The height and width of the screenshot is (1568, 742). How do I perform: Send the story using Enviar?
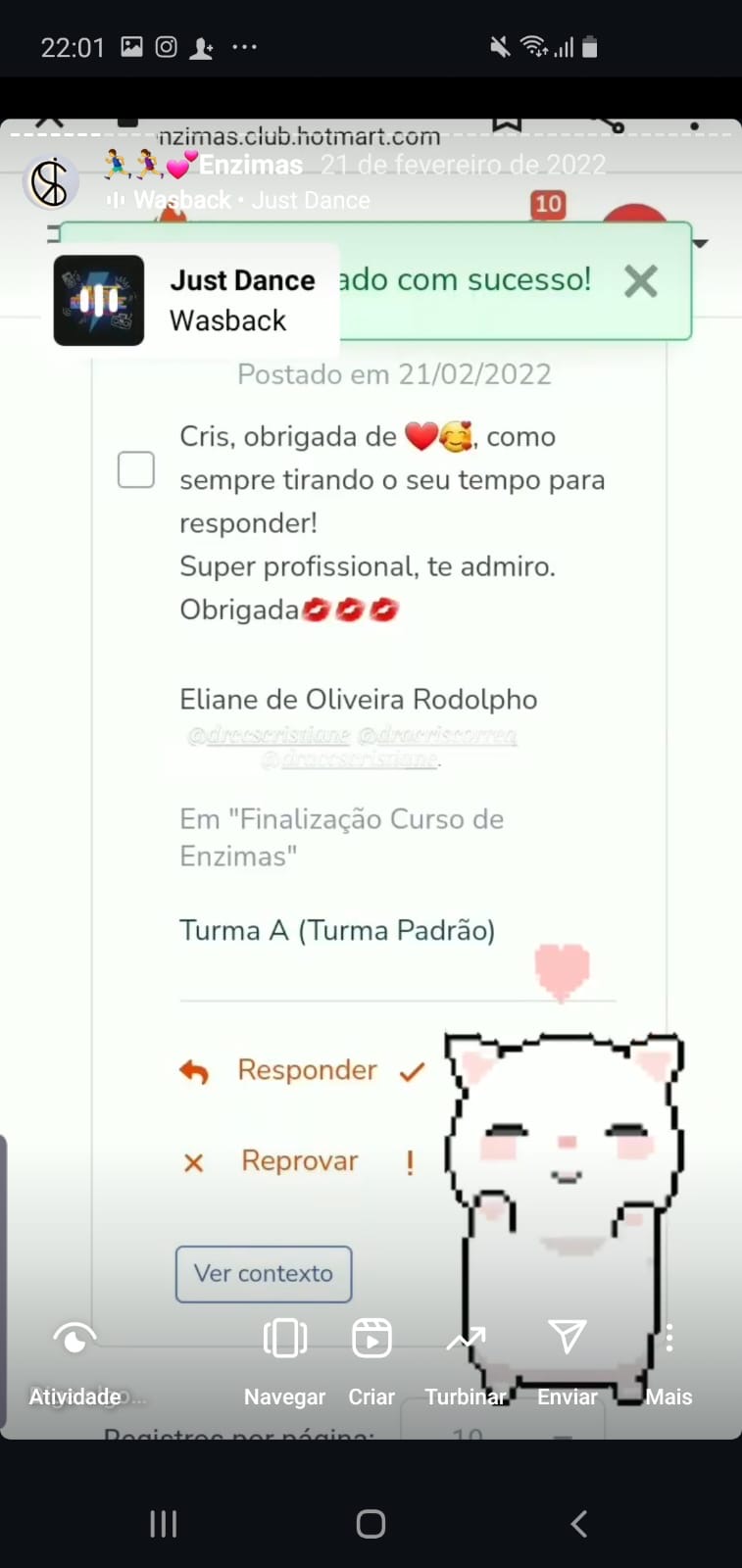point(567,1357)
